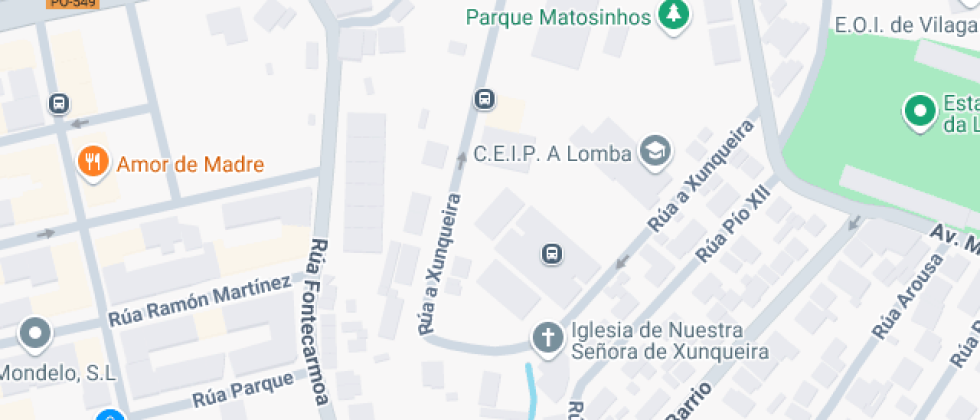Tap the bus stop beside C.E.I.P. A Lomba label
980x420 pixels.
point(485,98)
